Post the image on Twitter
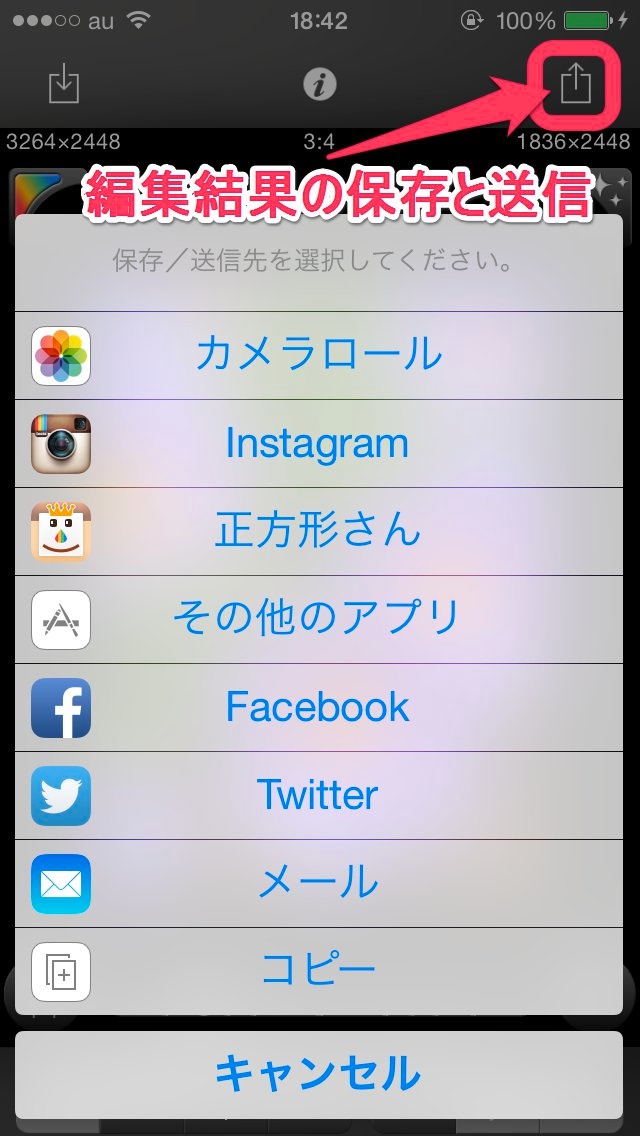 318,795
